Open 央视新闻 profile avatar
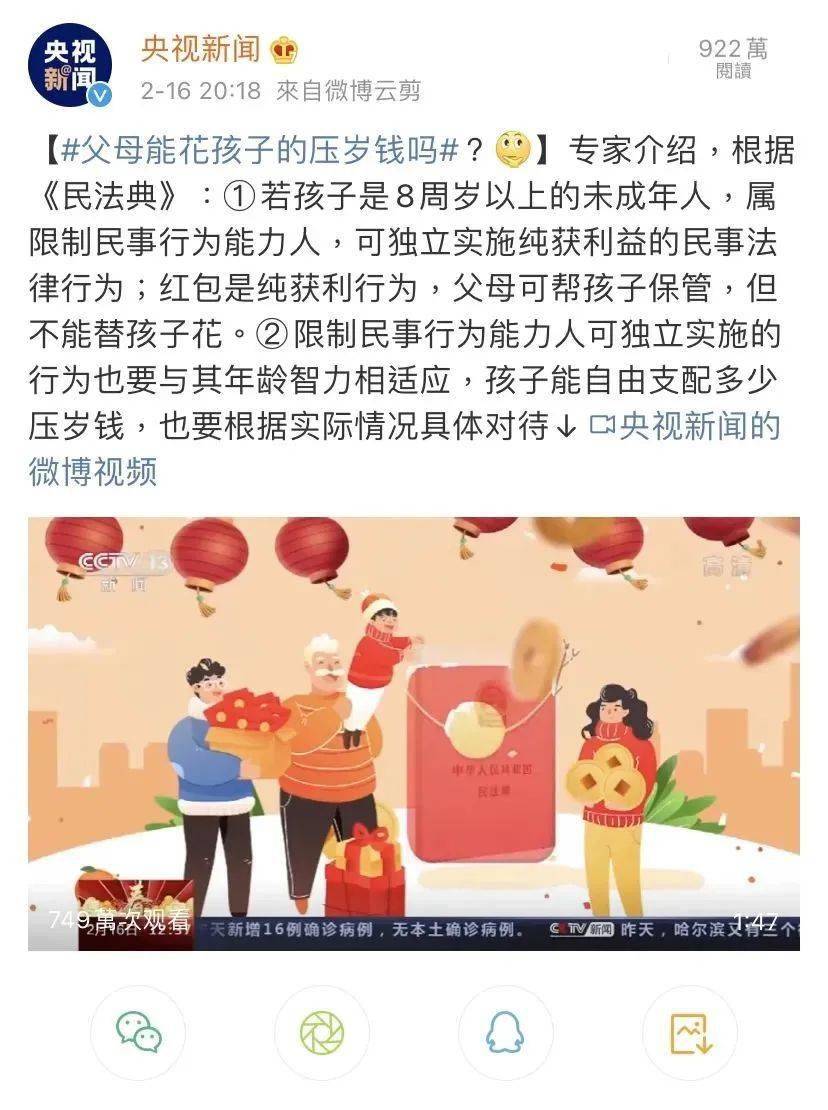828x1110 pixels. 69,63
